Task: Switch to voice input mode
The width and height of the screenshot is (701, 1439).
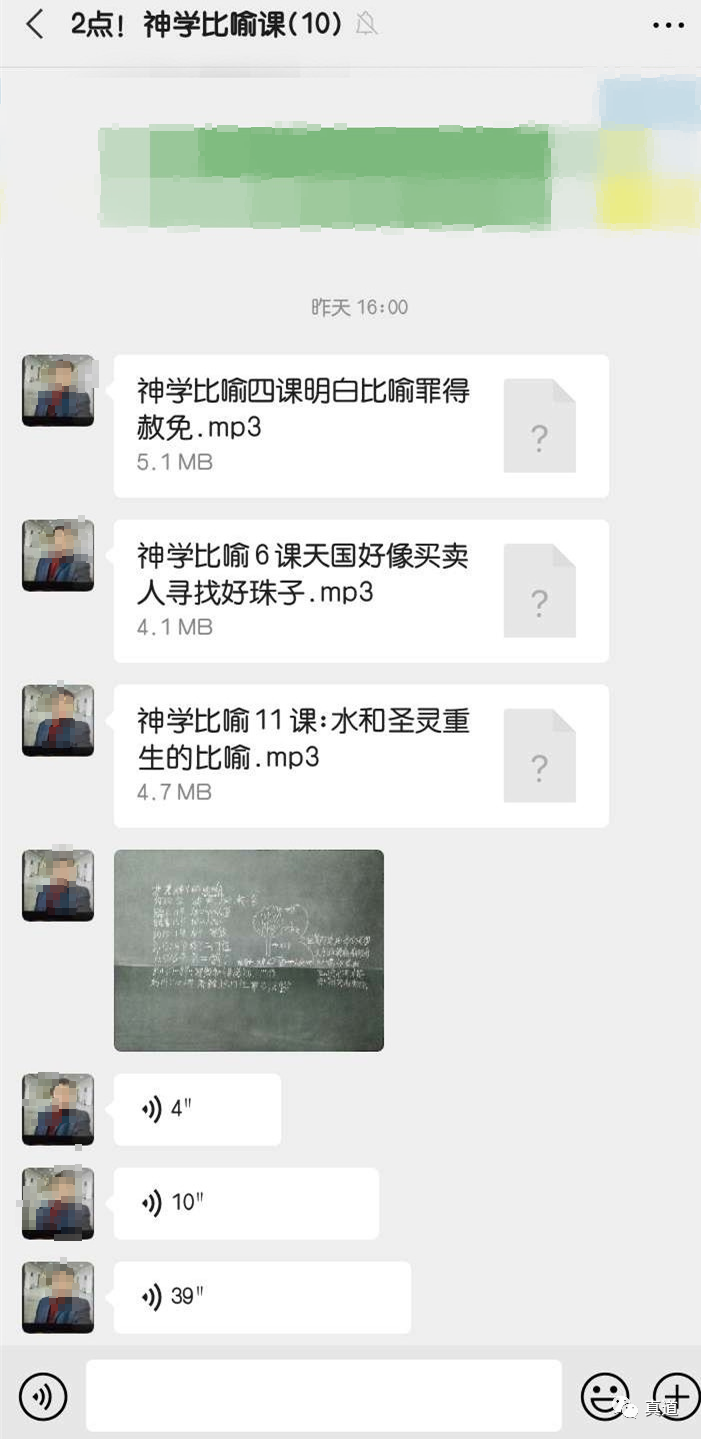Action: [x=43, y=1396]
